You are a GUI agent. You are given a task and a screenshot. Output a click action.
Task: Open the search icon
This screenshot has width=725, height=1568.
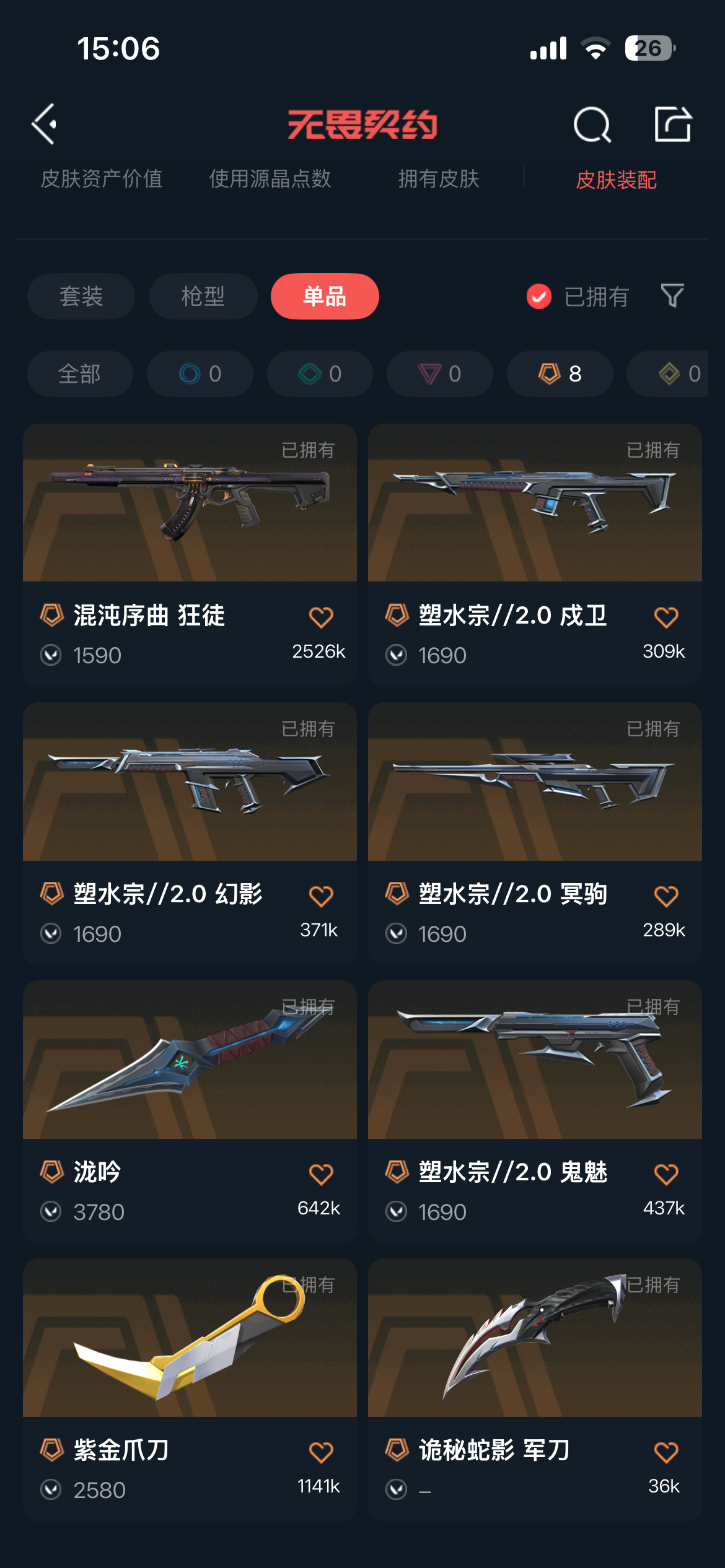coord(592,124)
